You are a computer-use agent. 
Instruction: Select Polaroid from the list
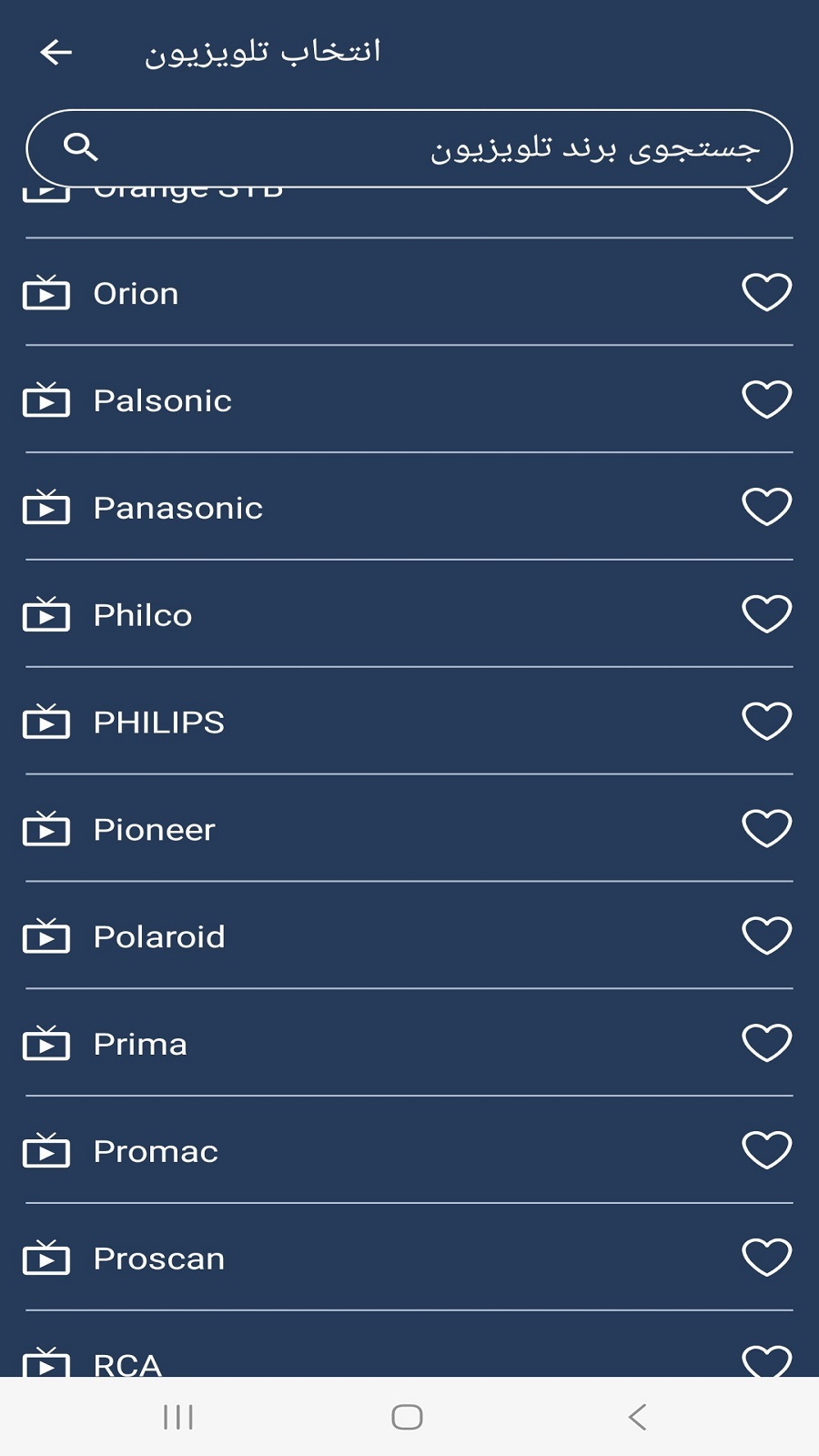pos(159,936)
